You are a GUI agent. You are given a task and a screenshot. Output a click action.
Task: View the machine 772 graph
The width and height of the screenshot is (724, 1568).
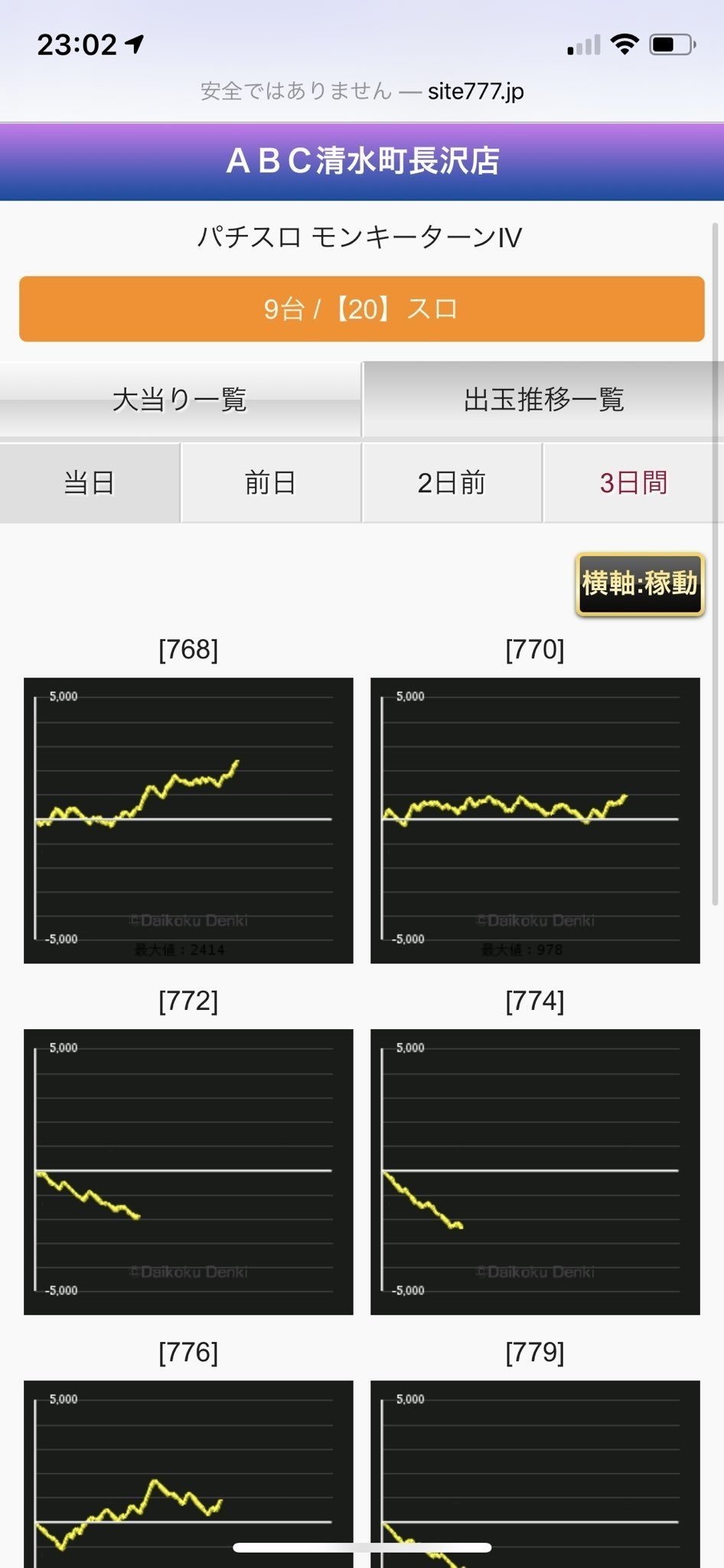click(188, 1171)
